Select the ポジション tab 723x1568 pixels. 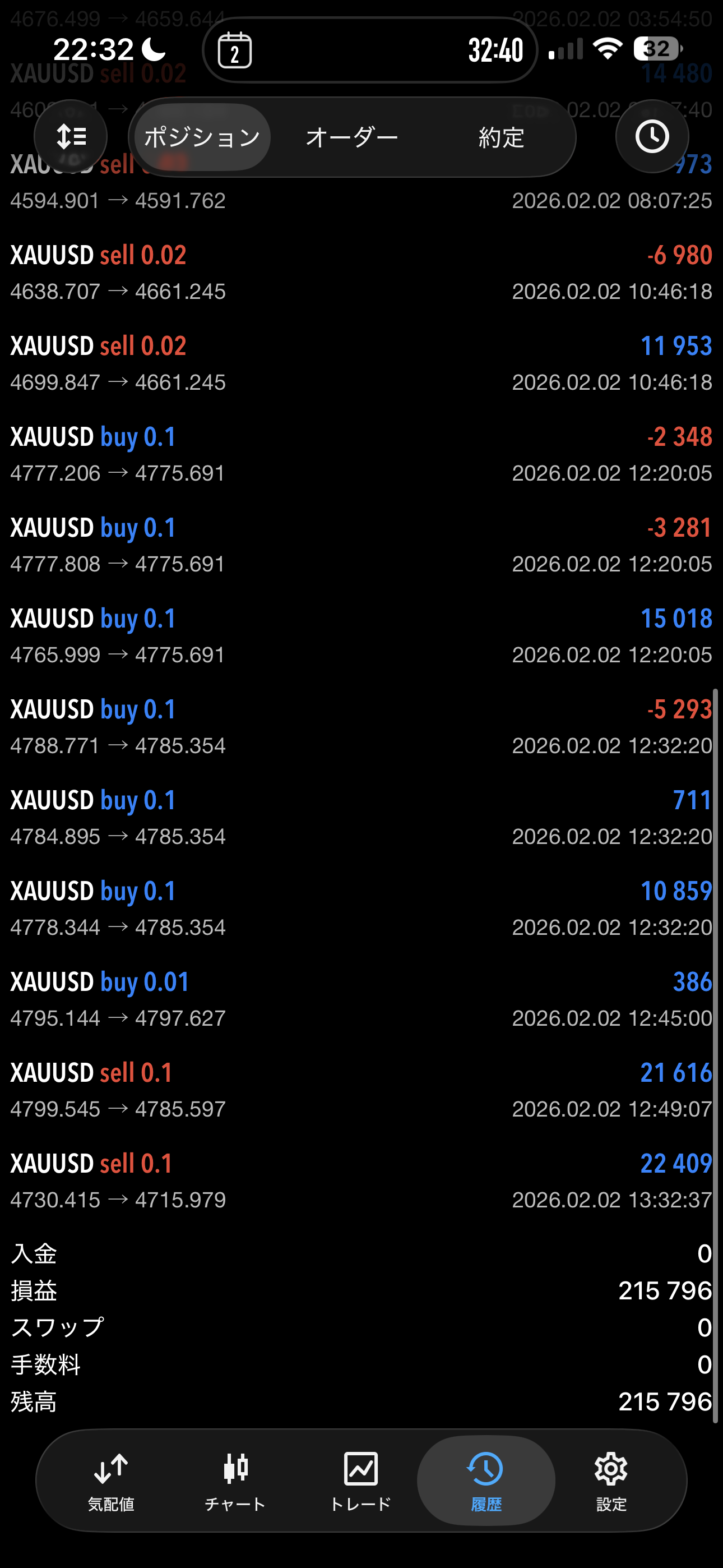(202, 137)
